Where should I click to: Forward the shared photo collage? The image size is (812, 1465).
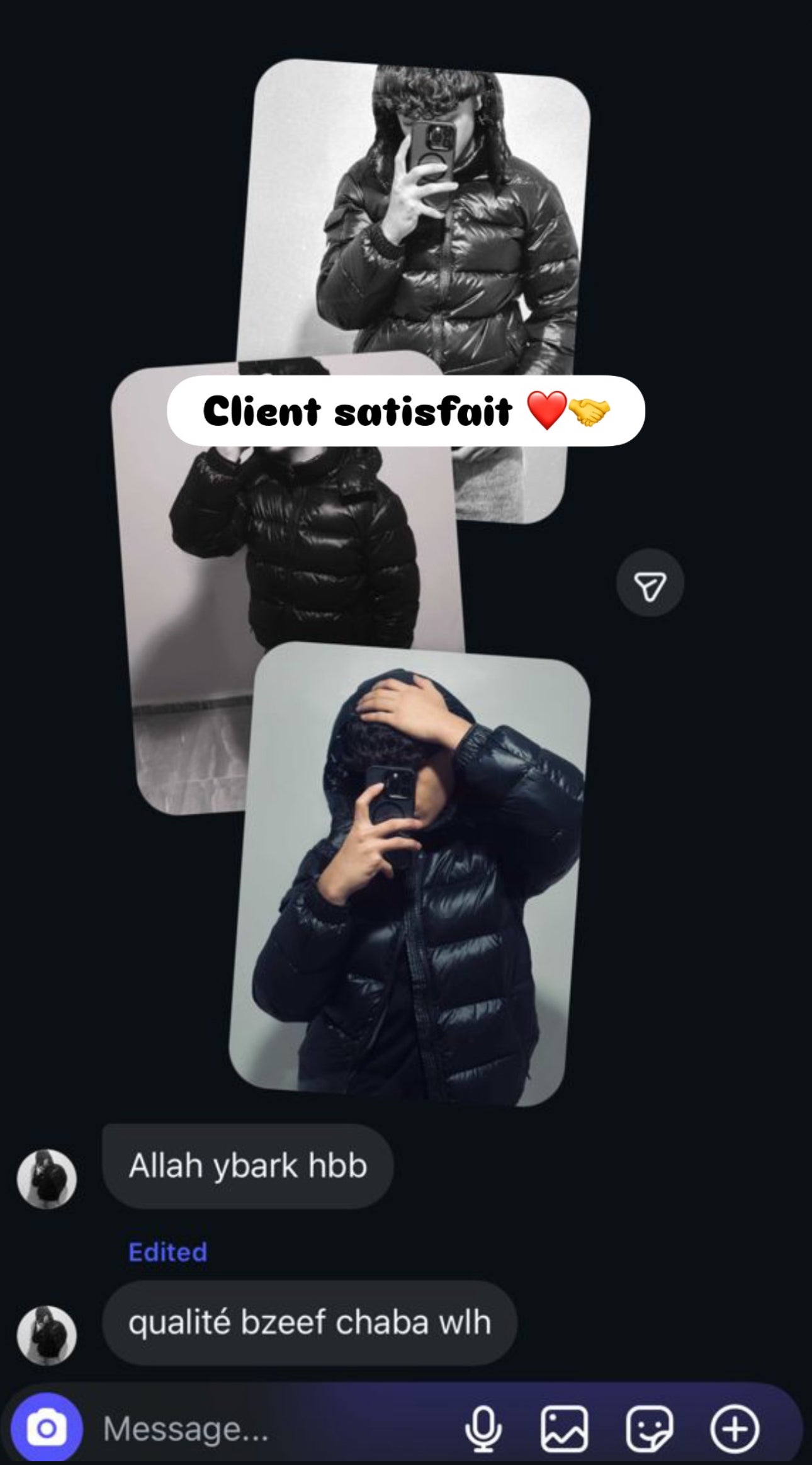coord(650,583)
